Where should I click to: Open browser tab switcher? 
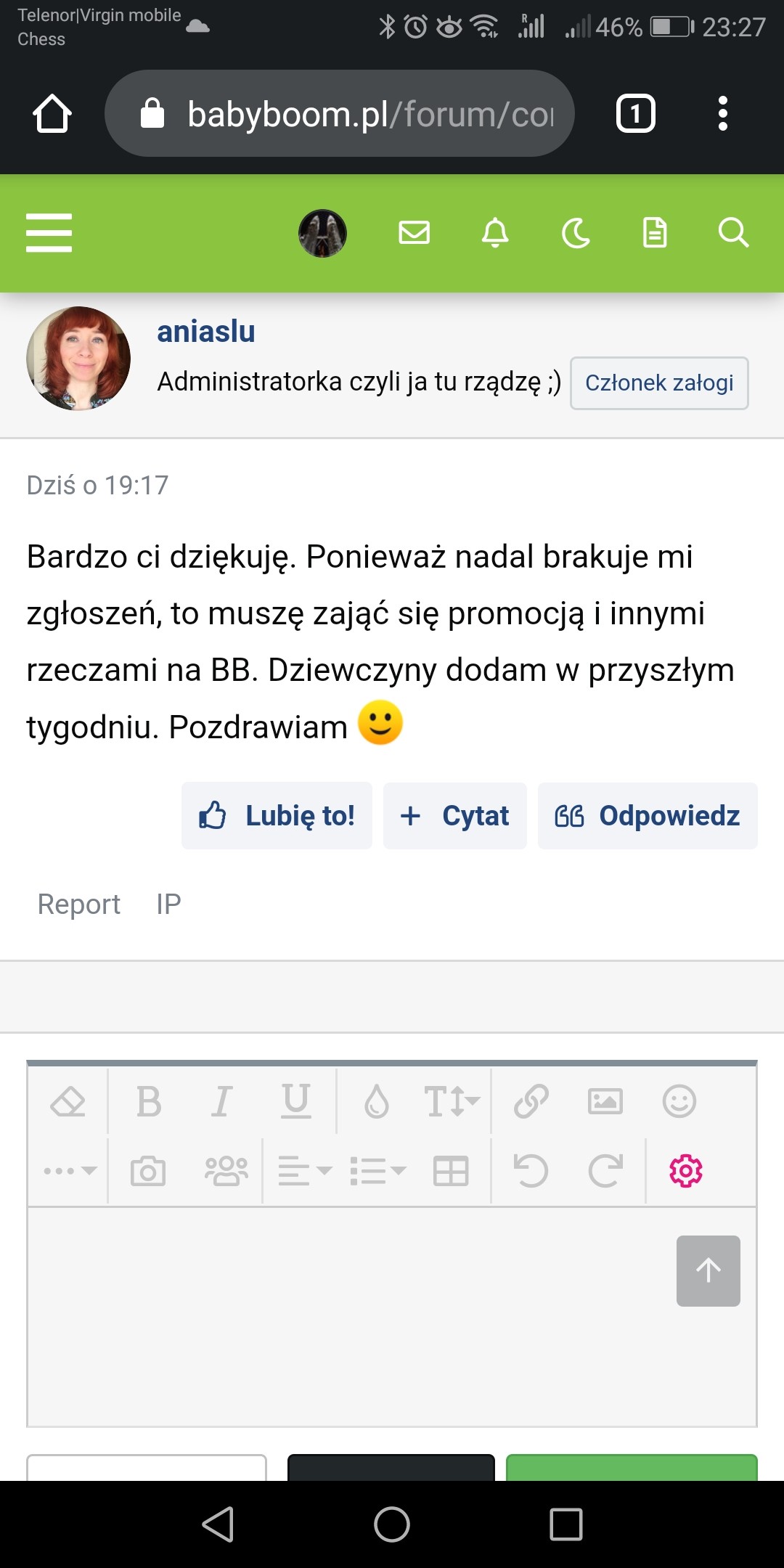pyautogui.click(x=636, y=114)
